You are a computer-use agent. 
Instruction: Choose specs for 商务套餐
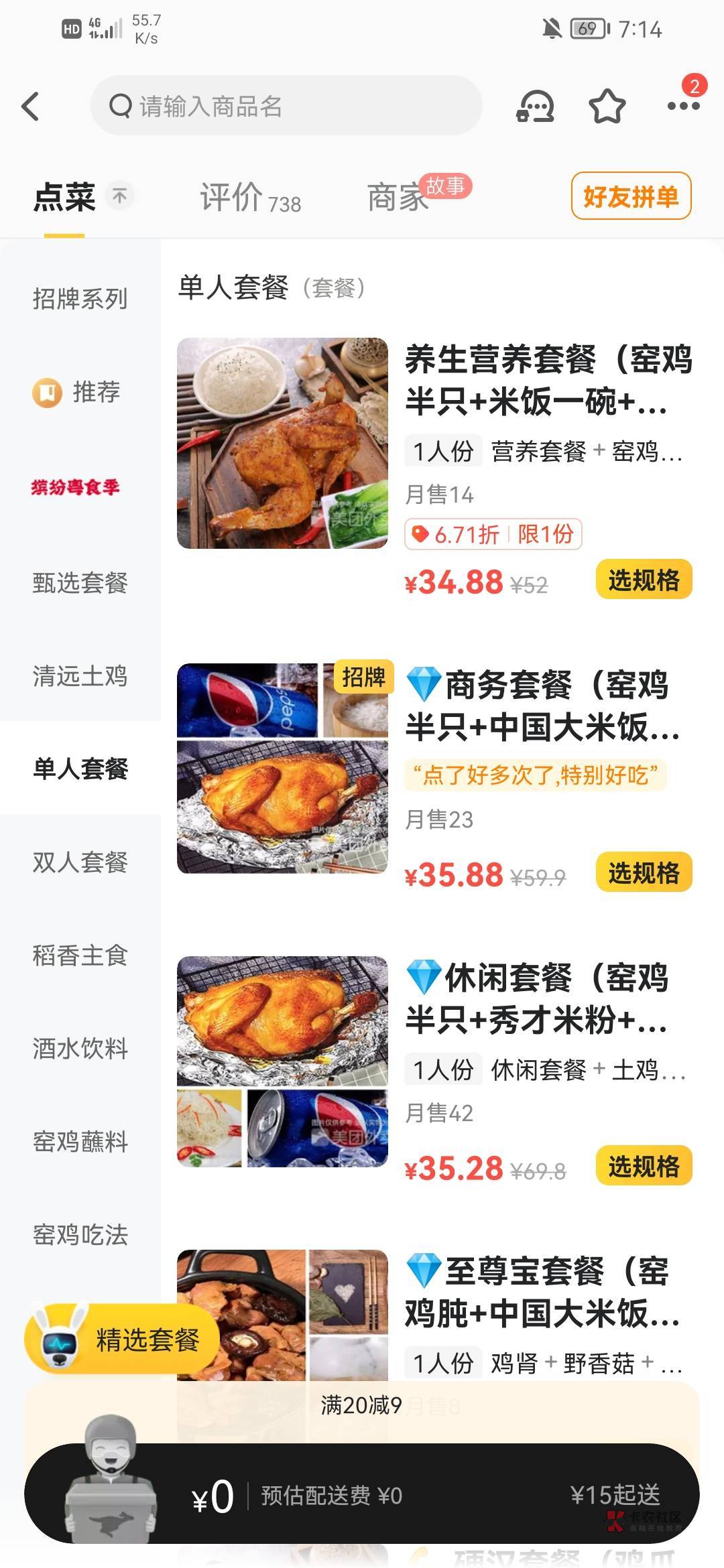(644, 872)
